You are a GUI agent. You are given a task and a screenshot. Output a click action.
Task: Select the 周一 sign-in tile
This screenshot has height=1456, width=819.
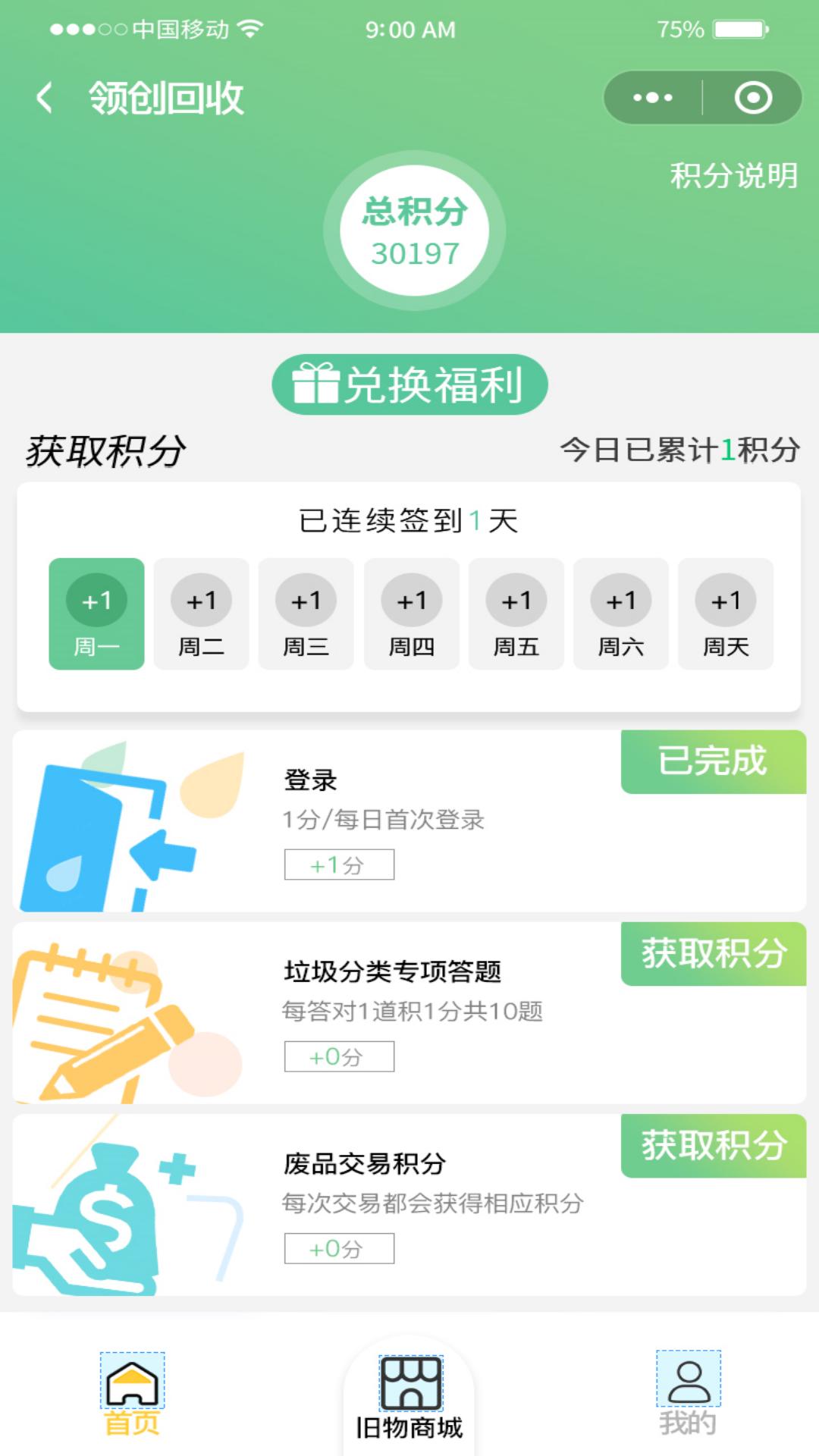pos(96,614)
